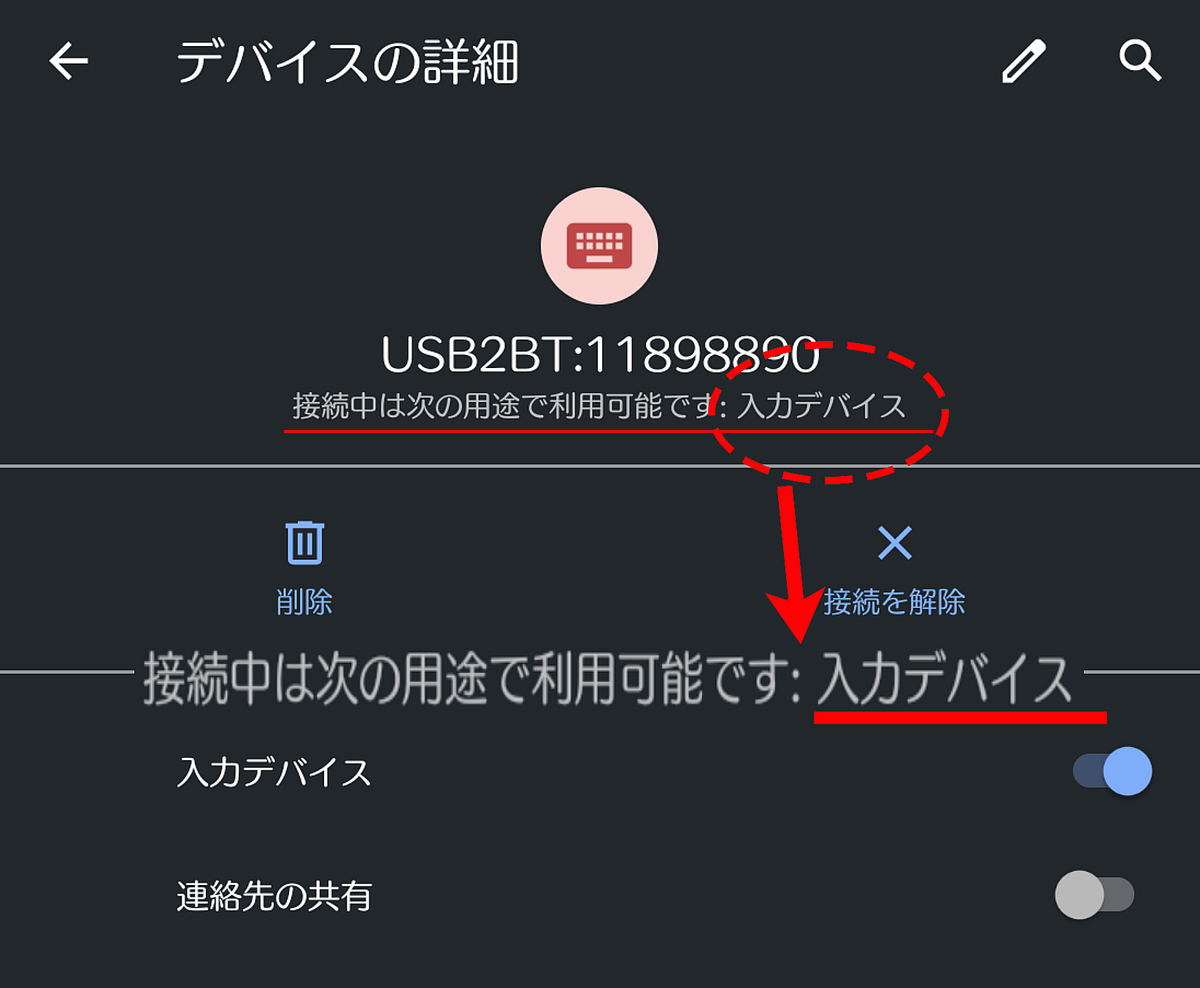
Task: Go back using the back arrow
Action: click(69, 62)
